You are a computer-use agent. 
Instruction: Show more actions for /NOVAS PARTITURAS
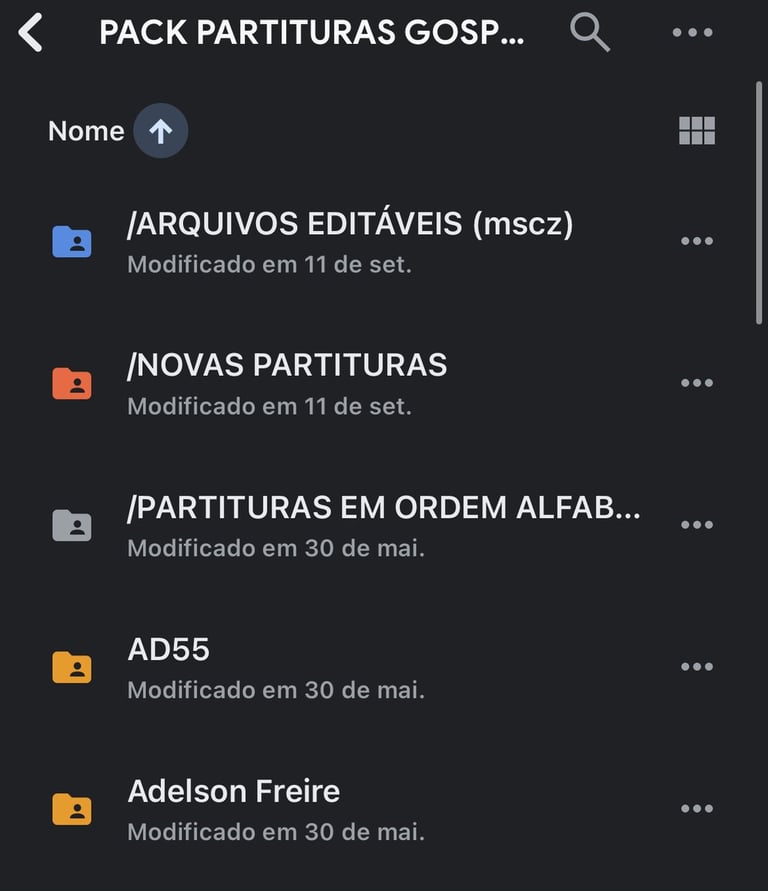696,383
